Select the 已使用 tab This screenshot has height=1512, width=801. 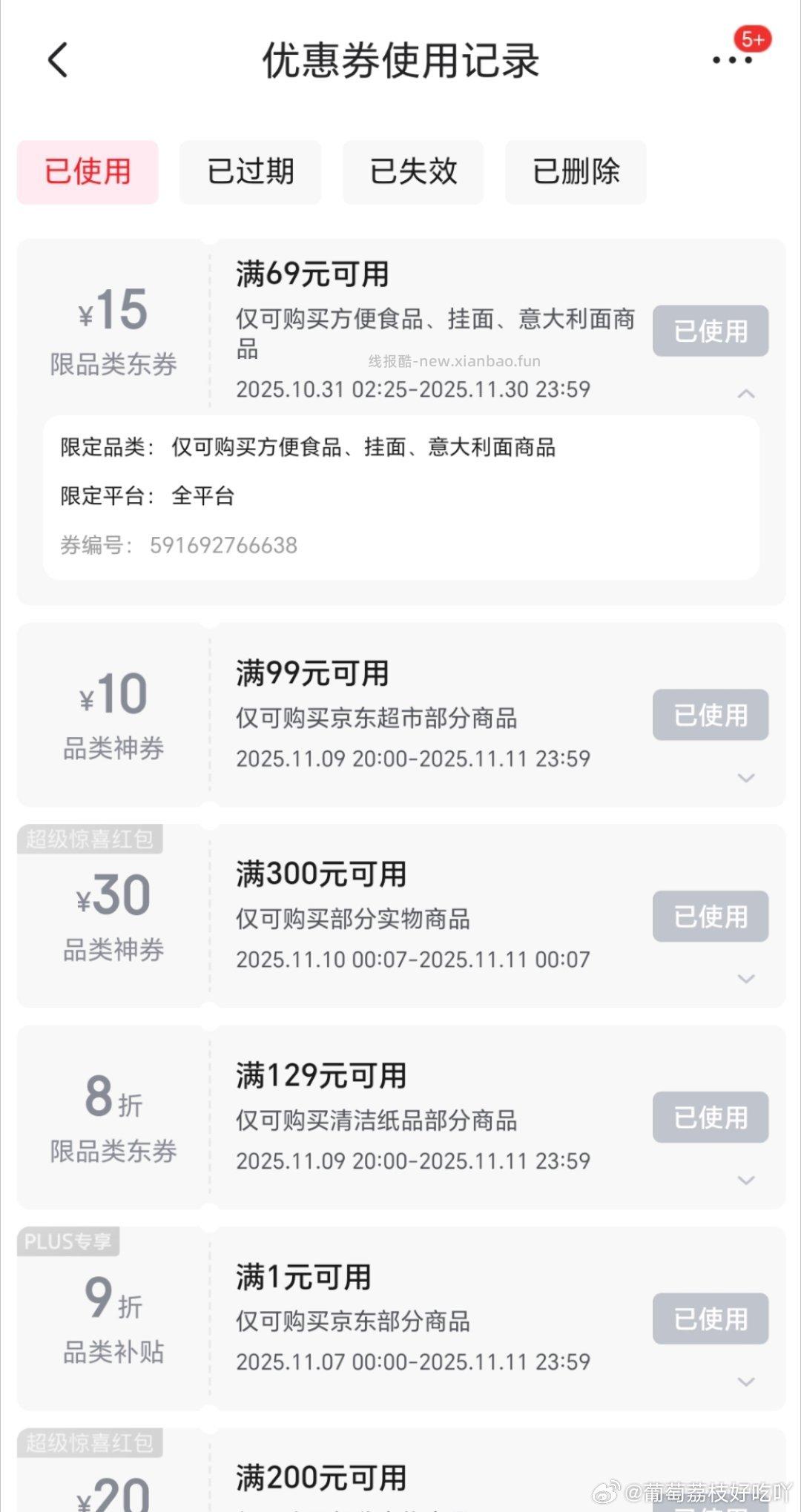click(87, 171)
